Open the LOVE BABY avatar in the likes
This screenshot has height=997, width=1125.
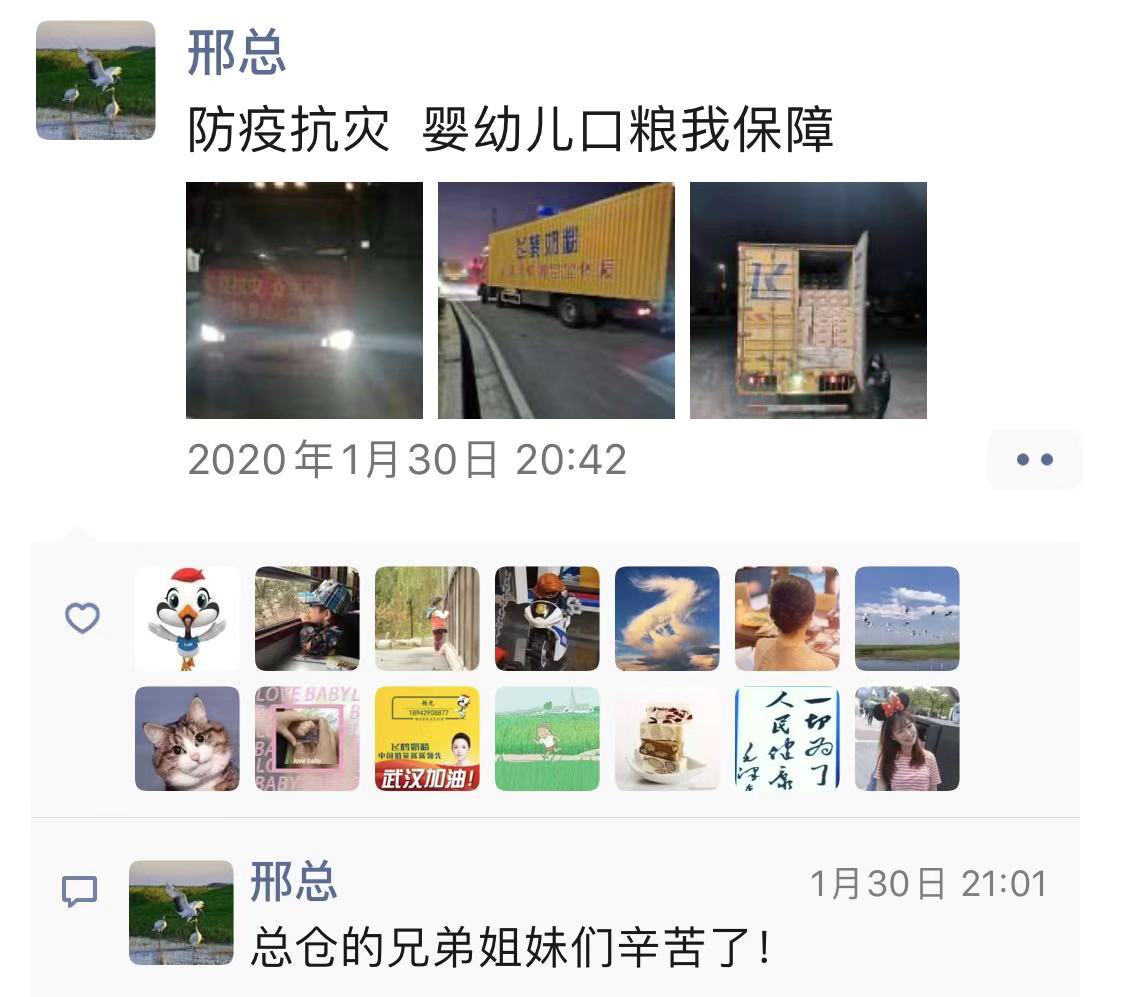[307, 738]
